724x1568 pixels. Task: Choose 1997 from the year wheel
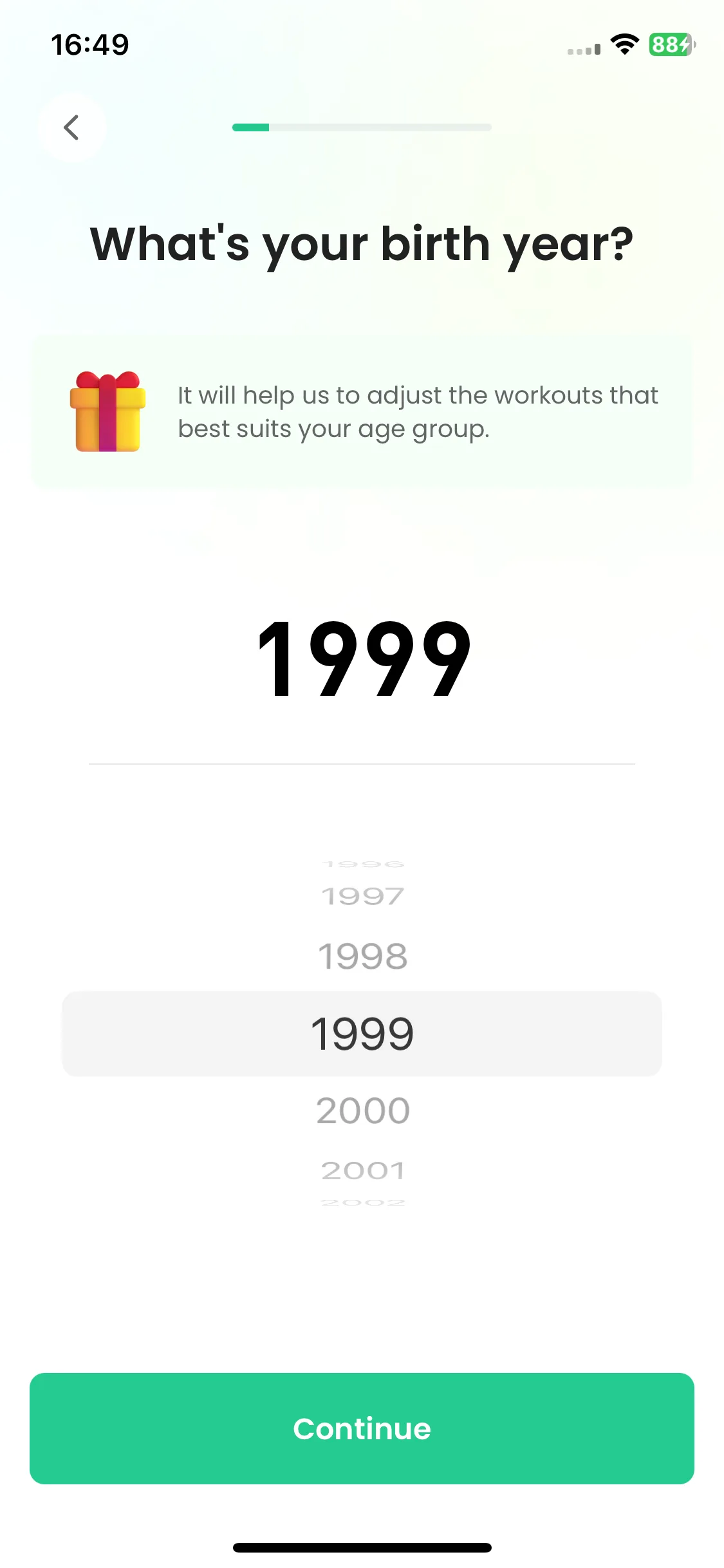point(363,896)
